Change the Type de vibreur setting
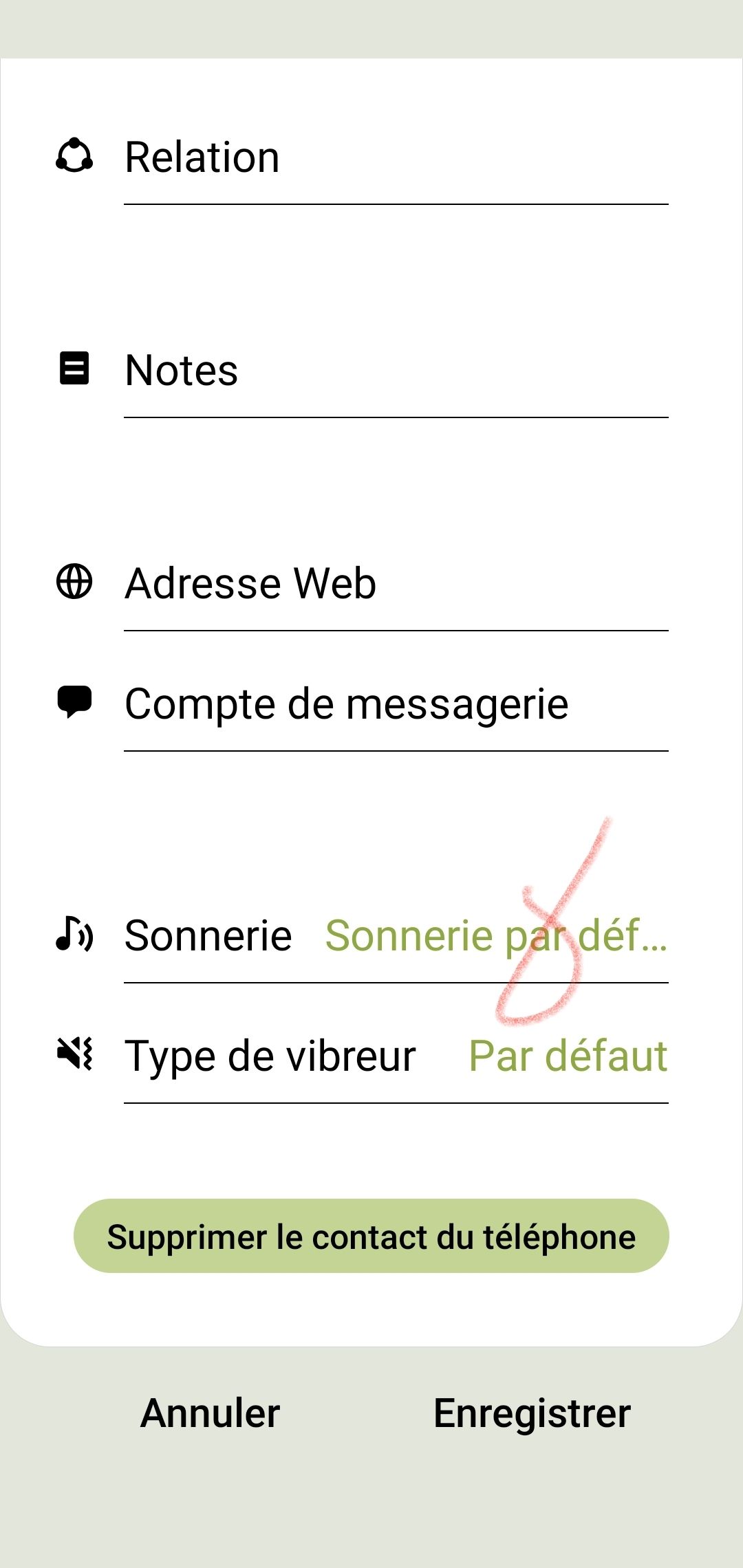Screen dimensions: 743x1568 point(396,1057)
